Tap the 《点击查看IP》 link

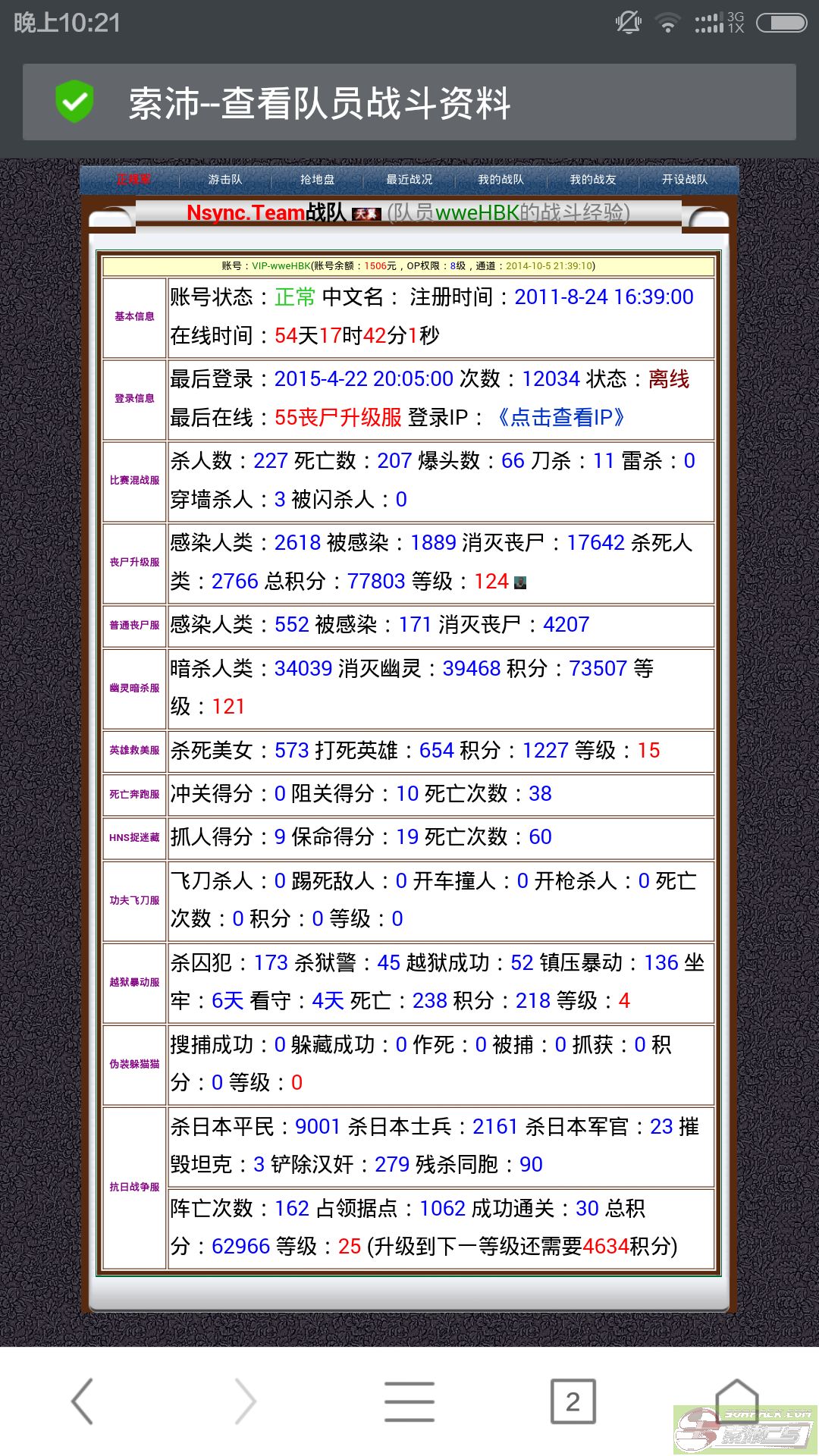pos(560,417)
